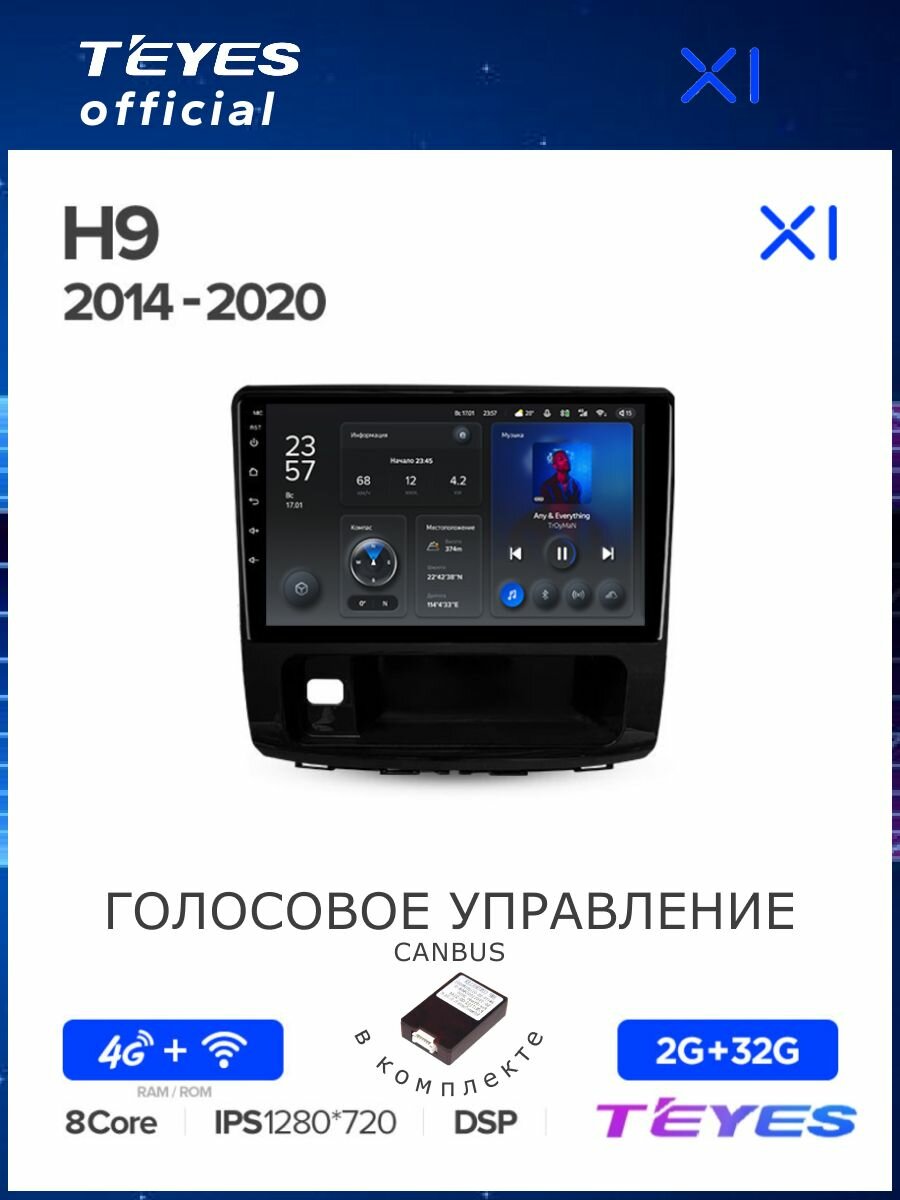
Task: Select the Bluetooth audio source
Action: point(547,595)
